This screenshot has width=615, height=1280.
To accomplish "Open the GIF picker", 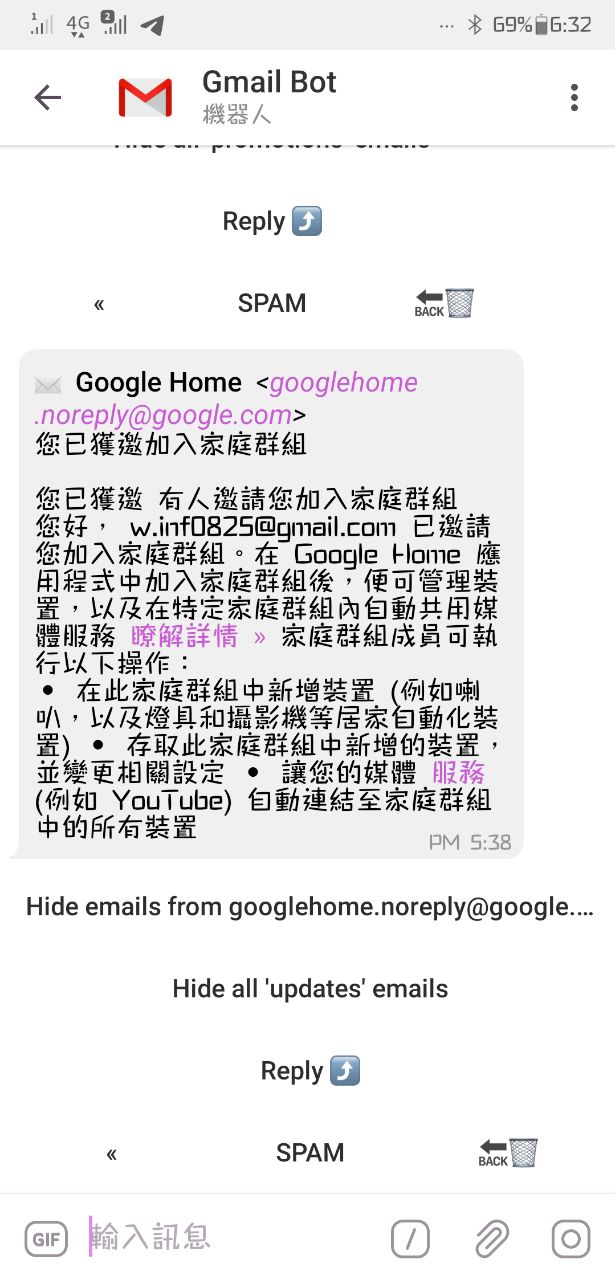I will tap(46, 1239).
